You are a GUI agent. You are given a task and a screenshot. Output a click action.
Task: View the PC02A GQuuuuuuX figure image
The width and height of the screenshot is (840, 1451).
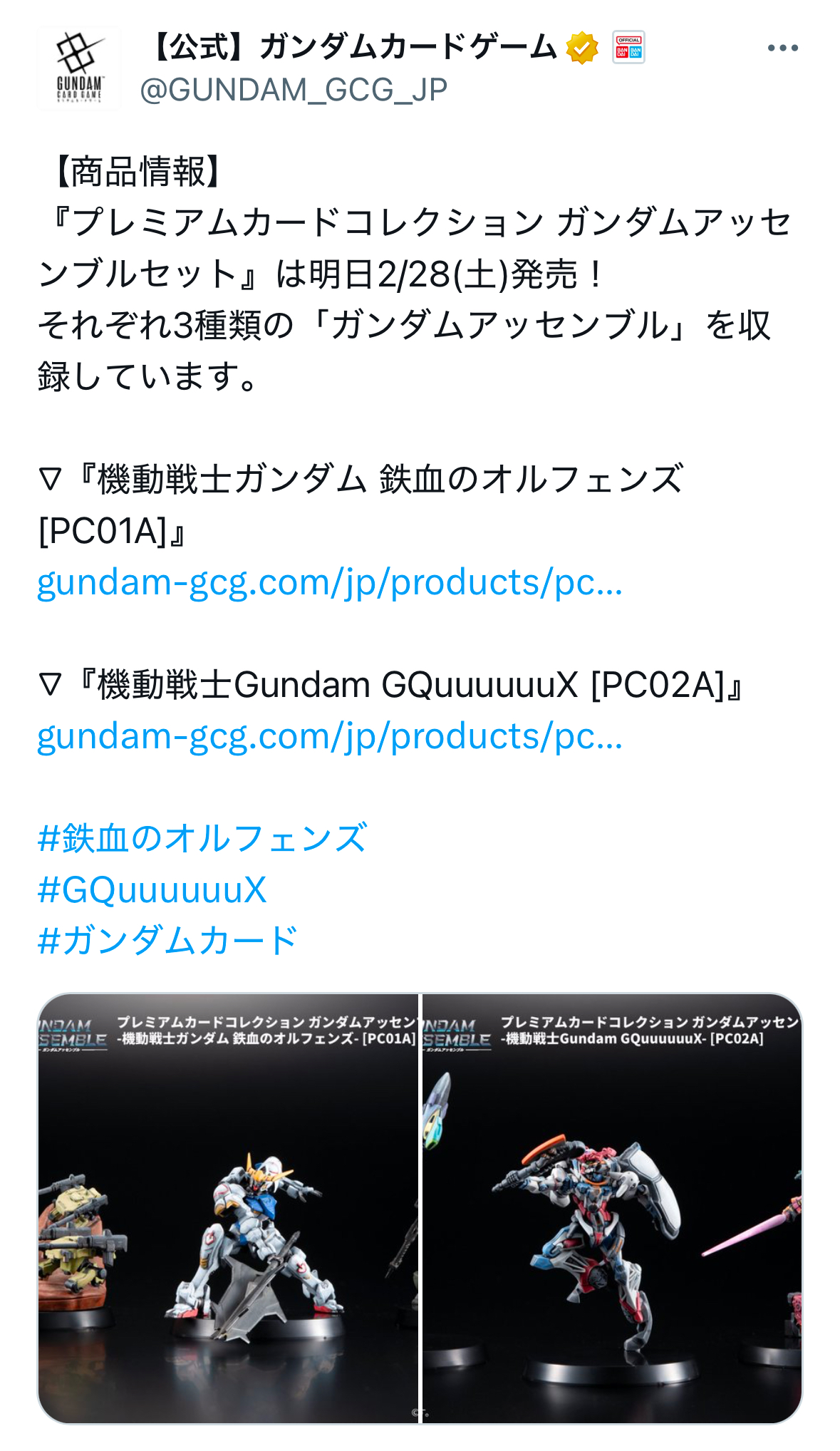coord(613,1209)
